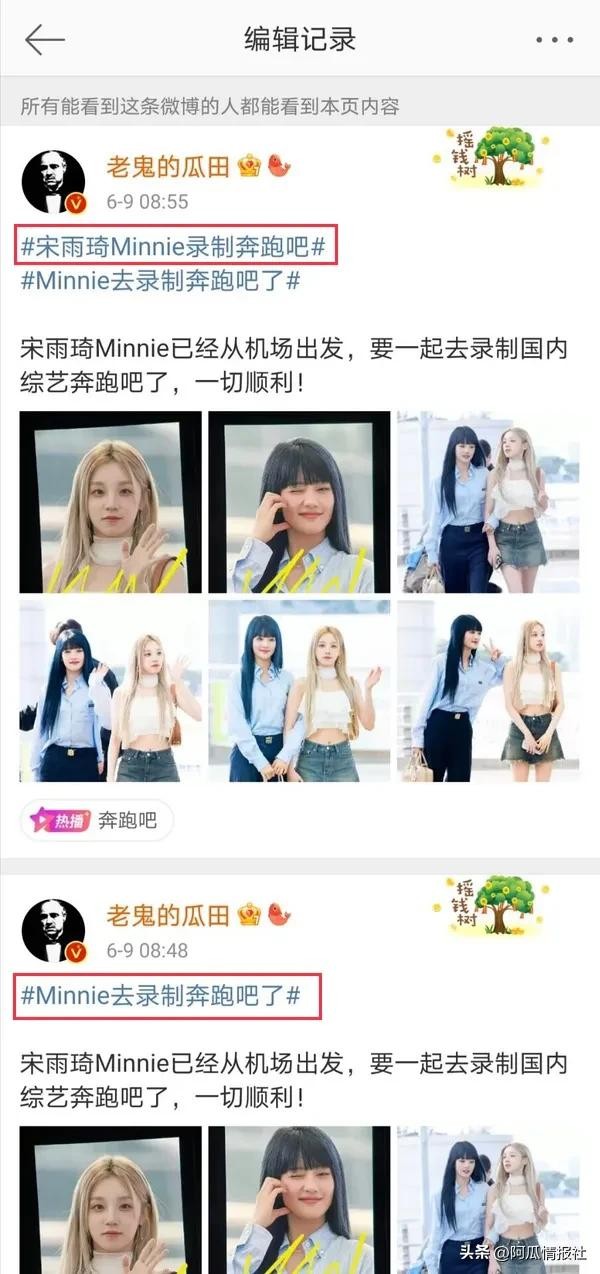Go back using the arrow
This screenshot has height=1274, width=600.
(x=45, y=40)
